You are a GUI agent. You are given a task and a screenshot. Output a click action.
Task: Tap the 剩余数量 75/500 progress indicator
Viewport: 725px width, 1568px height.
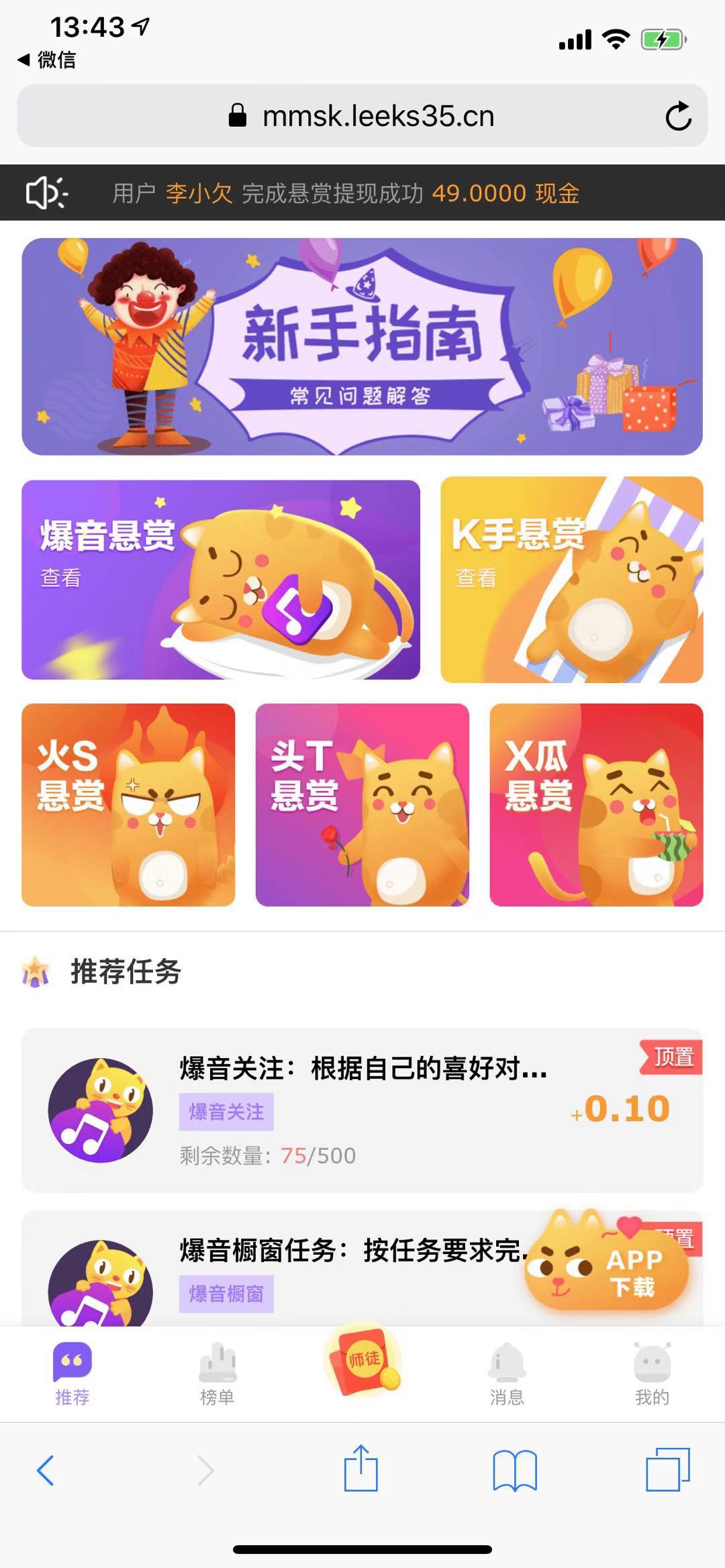(x=265, y=1155)
